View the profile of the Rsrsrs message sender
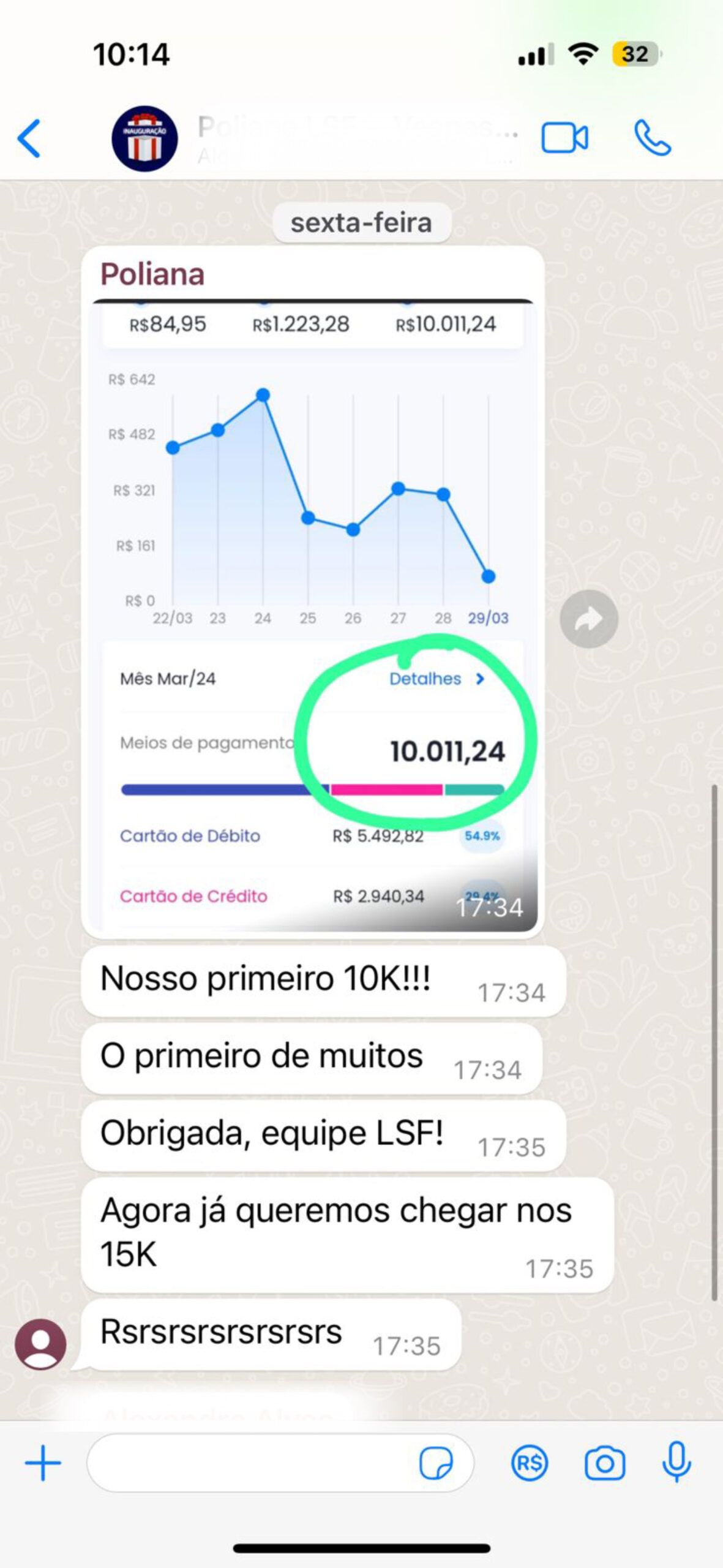This screenshot has height=1568, width=723. click(40, 1344)
